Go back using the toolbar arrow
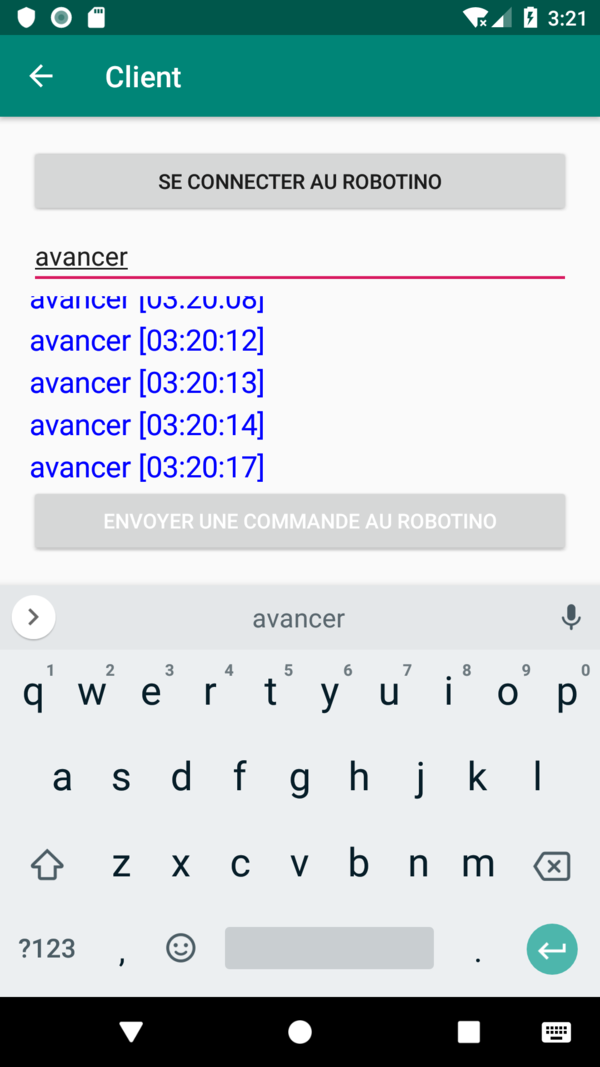 point(41,76)
